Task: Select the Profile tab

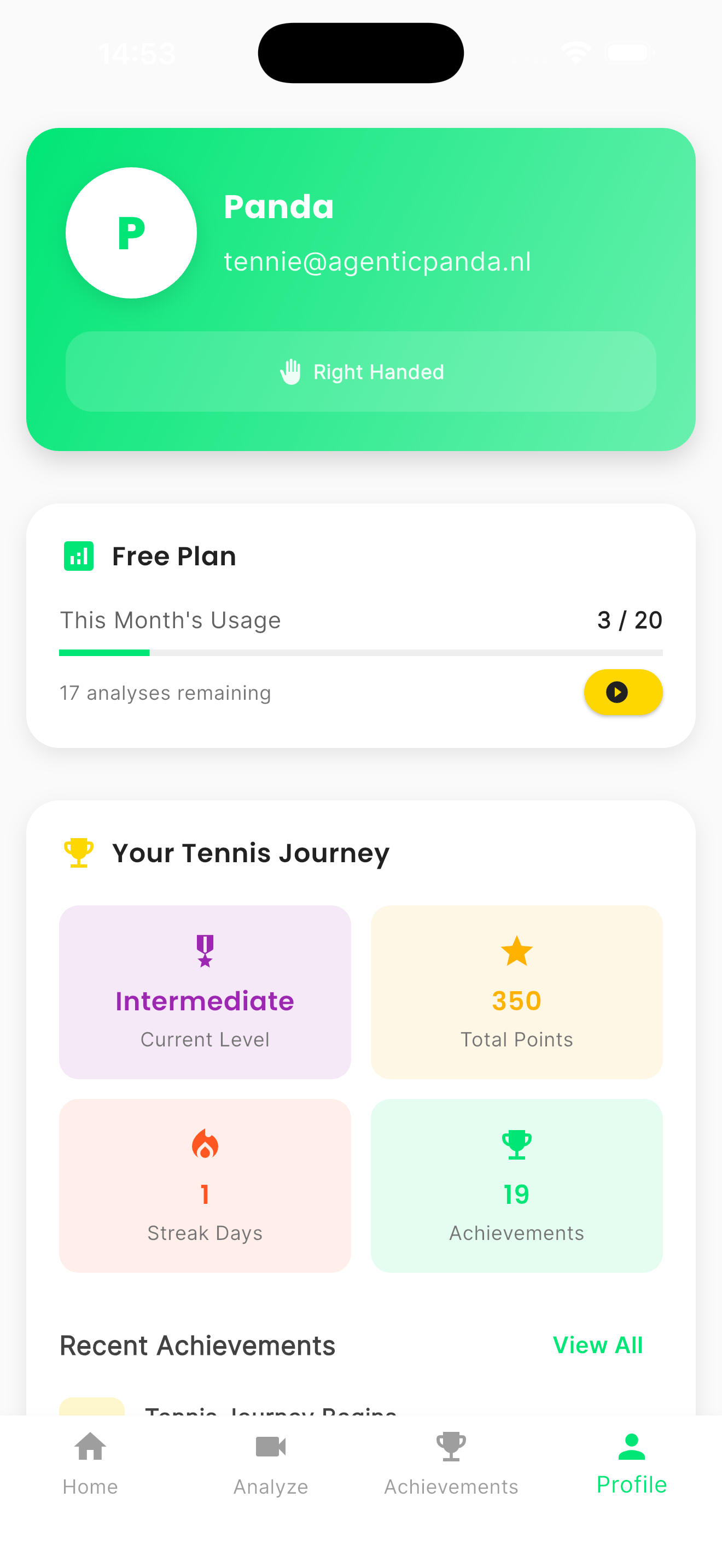Action: pyautogui.click(x=631, y=1464)
